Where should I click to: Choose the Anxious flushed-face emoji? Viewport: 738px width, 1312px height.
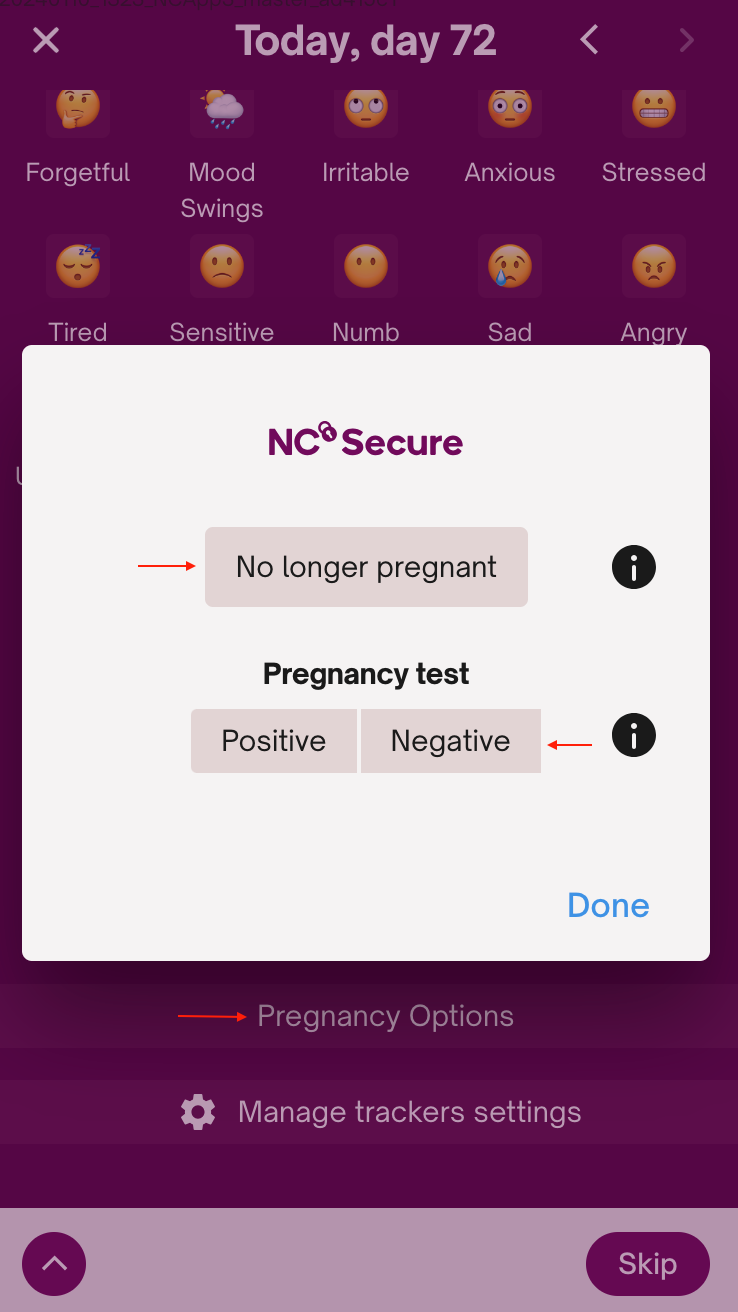coord(509,112)
